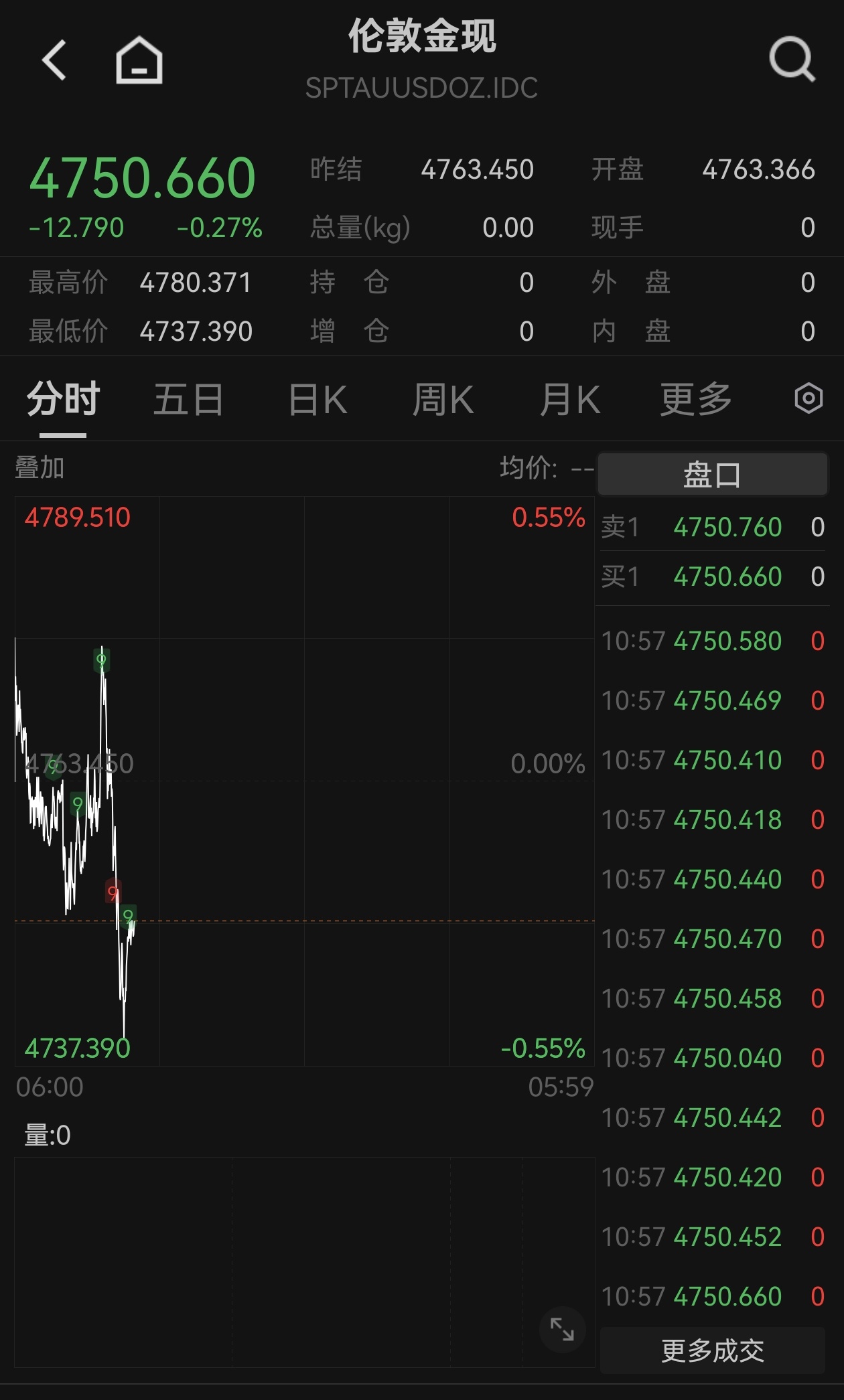Screen dimensions: 844x1400
Task: Open the 更多 chart options
Action: click(695, 400)
